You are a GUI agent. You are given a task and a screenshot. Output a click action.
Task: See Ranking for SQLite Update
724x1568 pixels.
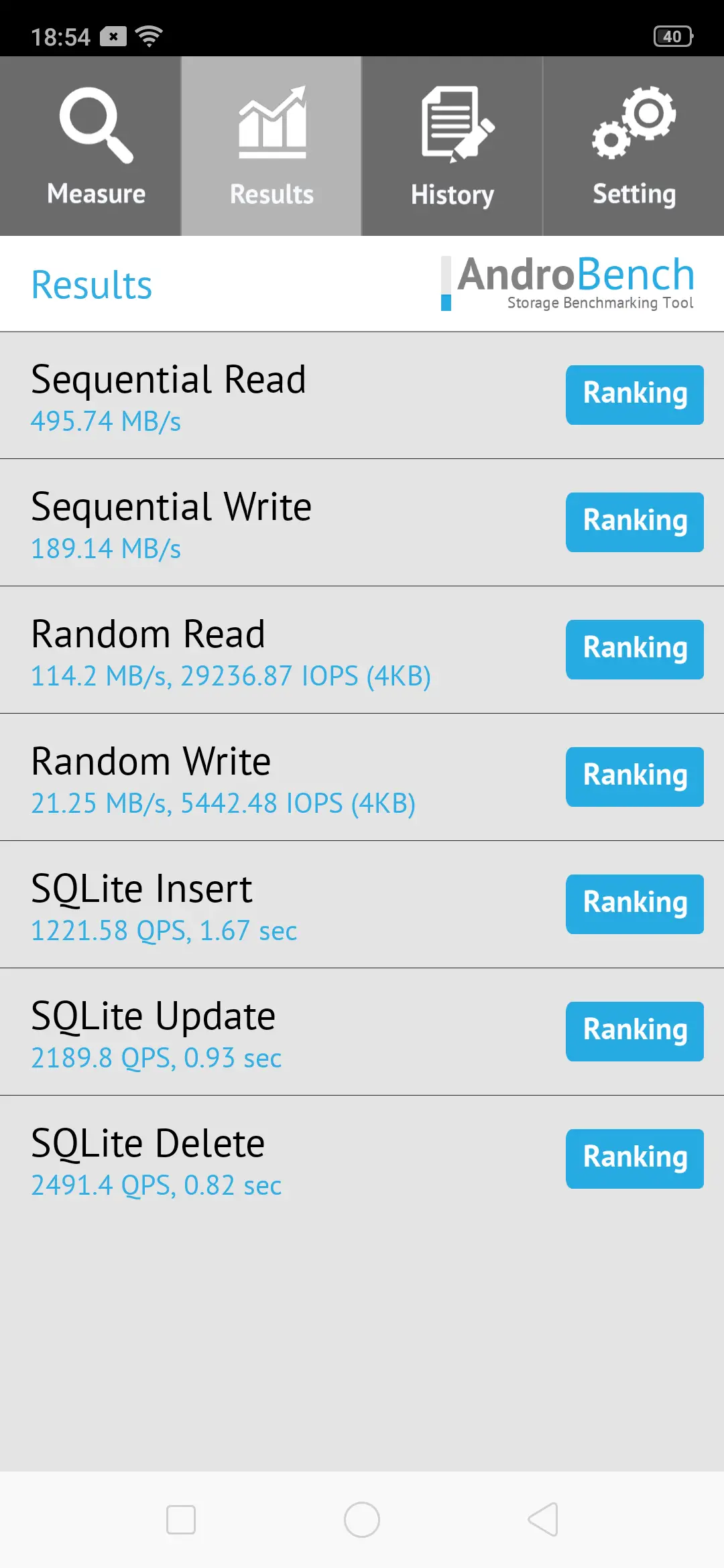pyautogui.click(x=635, y=1031)
